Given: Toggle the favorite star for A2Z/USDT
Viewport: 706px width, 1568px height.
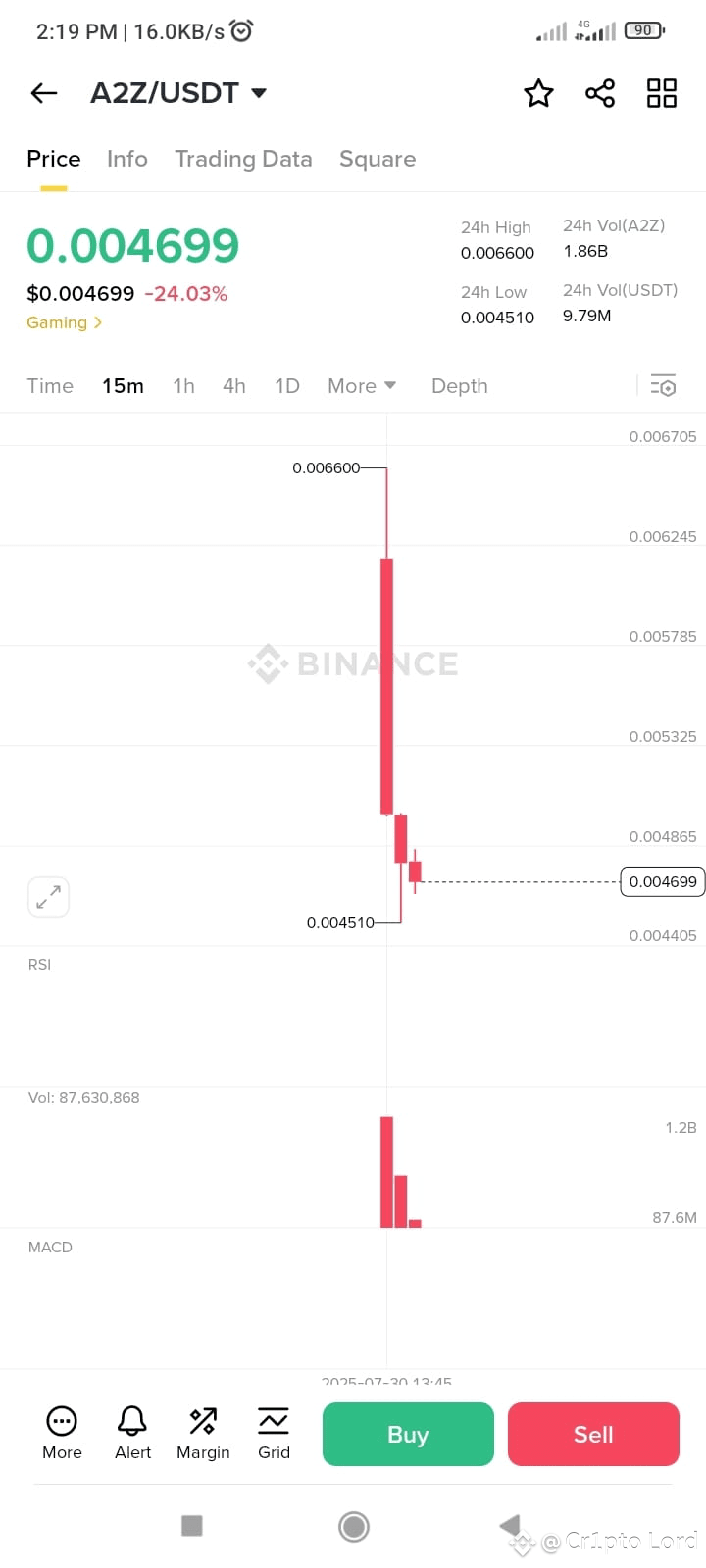Looking at the screenshot, I should [x=538, y=92].
